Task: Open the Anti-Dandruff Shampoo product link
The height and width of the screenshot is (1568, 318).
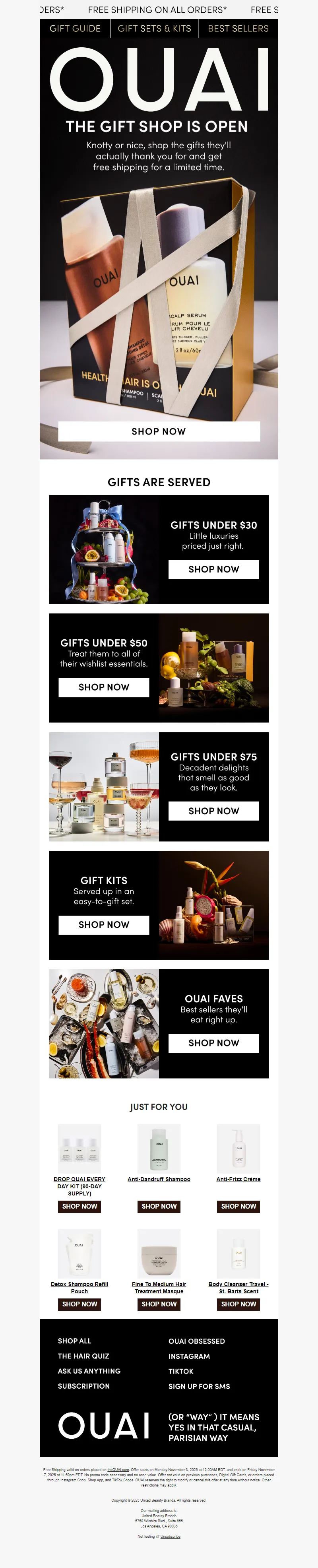Action: point(159,1179)
